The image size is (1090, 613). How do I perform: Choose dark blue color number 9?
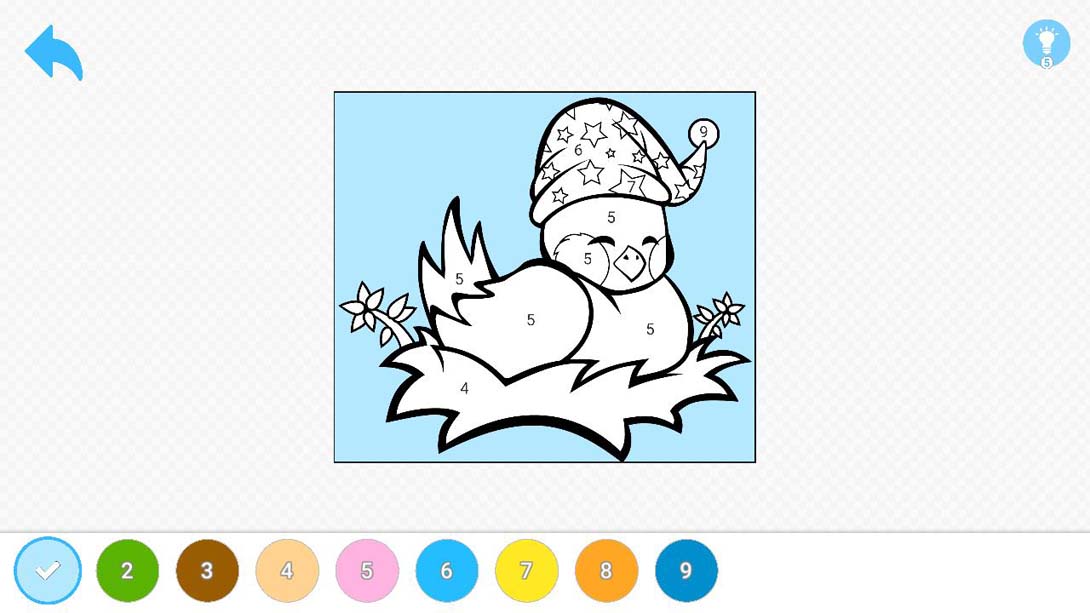tap(686, 571)
